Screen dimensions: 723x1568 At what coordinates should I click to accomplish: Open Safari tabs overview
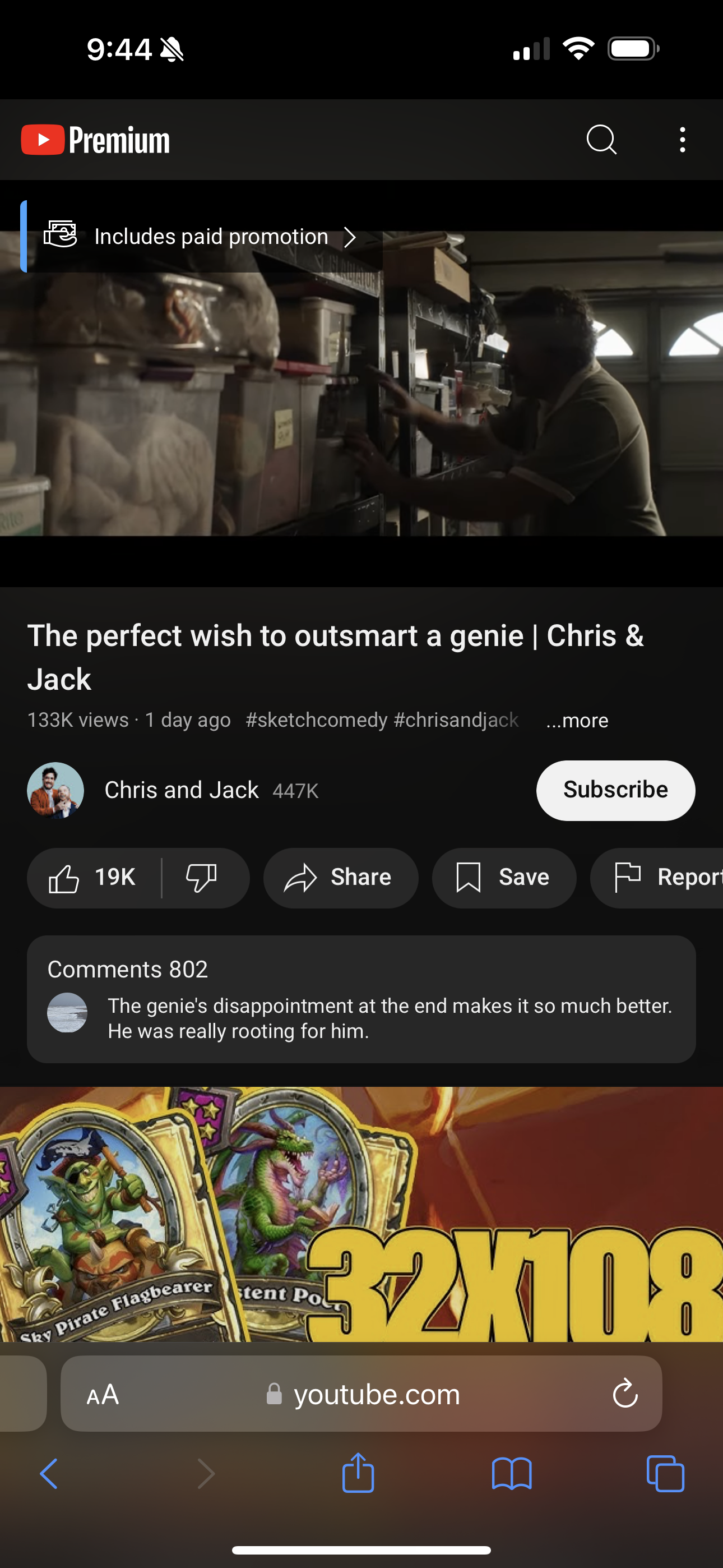[x=665, y=1474]
